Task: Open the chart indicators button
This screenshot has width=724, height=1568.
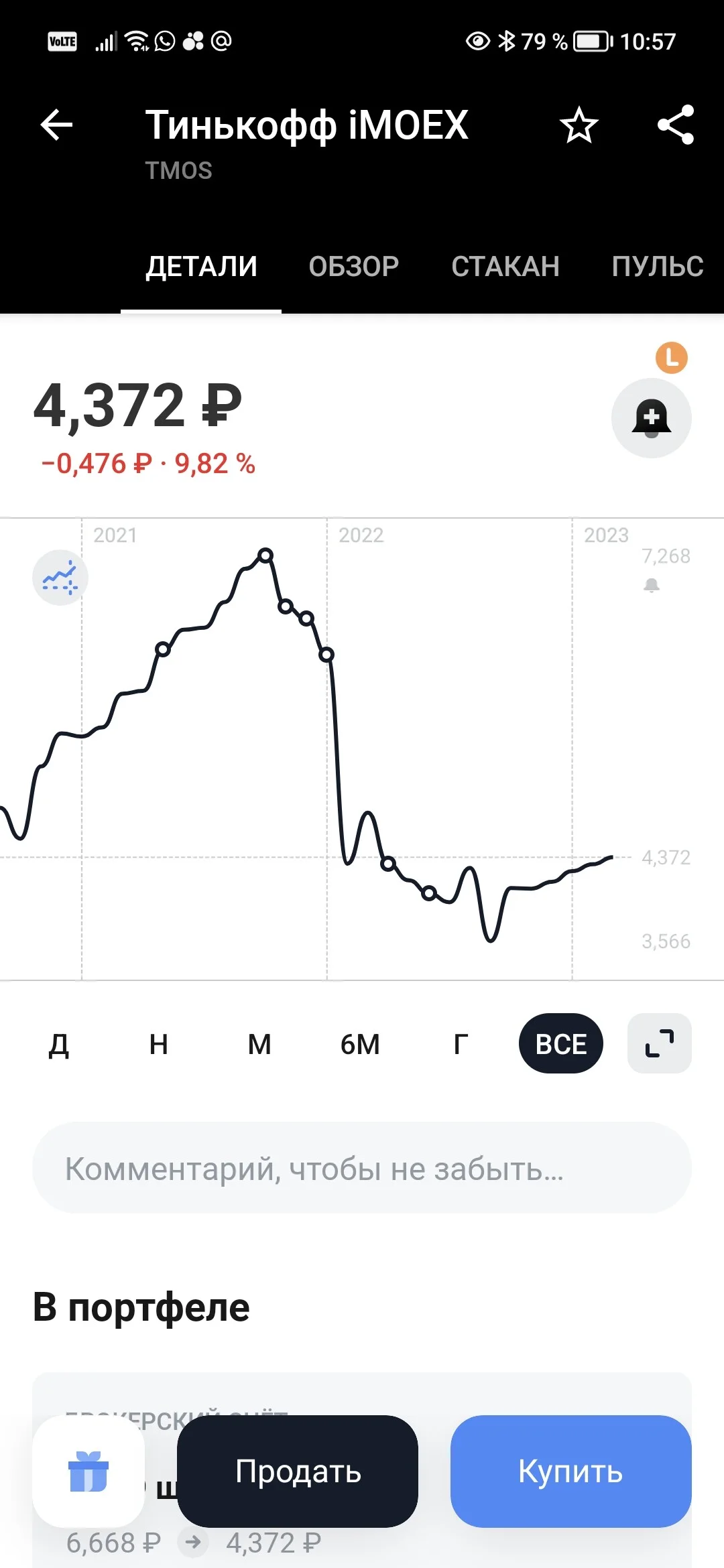Action: pyautogui.click(x=60, y=578)
